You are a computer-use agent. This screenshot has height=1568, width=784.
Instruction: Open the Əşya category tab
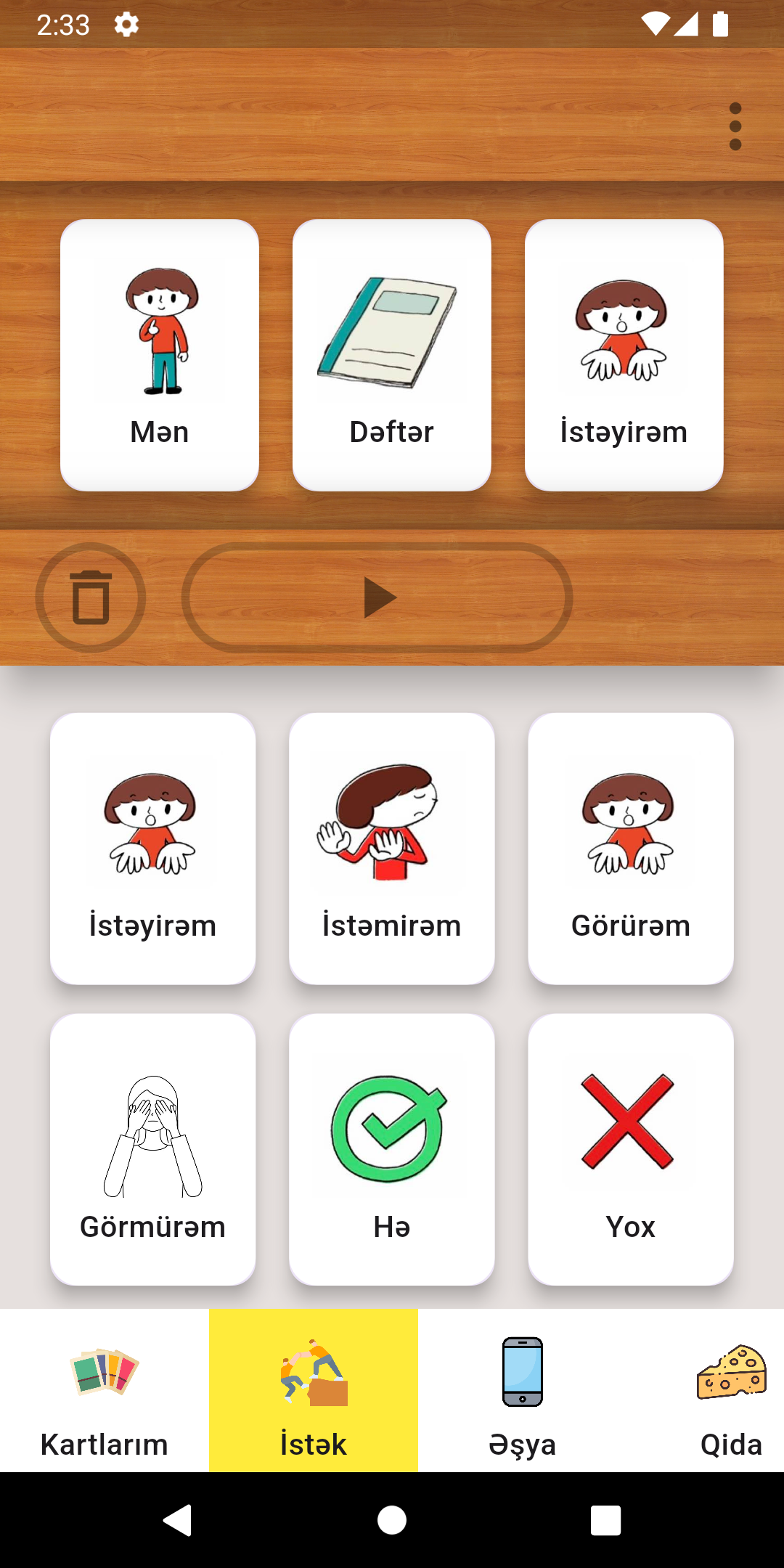(523, 1391)
